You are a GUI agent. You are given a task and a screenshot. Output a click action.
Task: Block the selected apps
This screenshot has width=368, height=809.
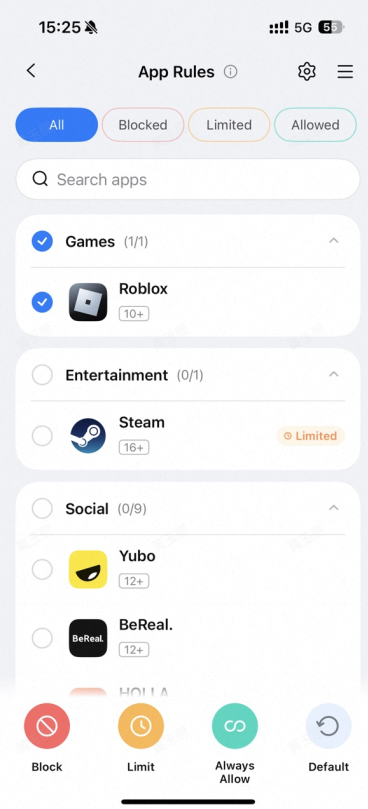[x=47, y=738]
